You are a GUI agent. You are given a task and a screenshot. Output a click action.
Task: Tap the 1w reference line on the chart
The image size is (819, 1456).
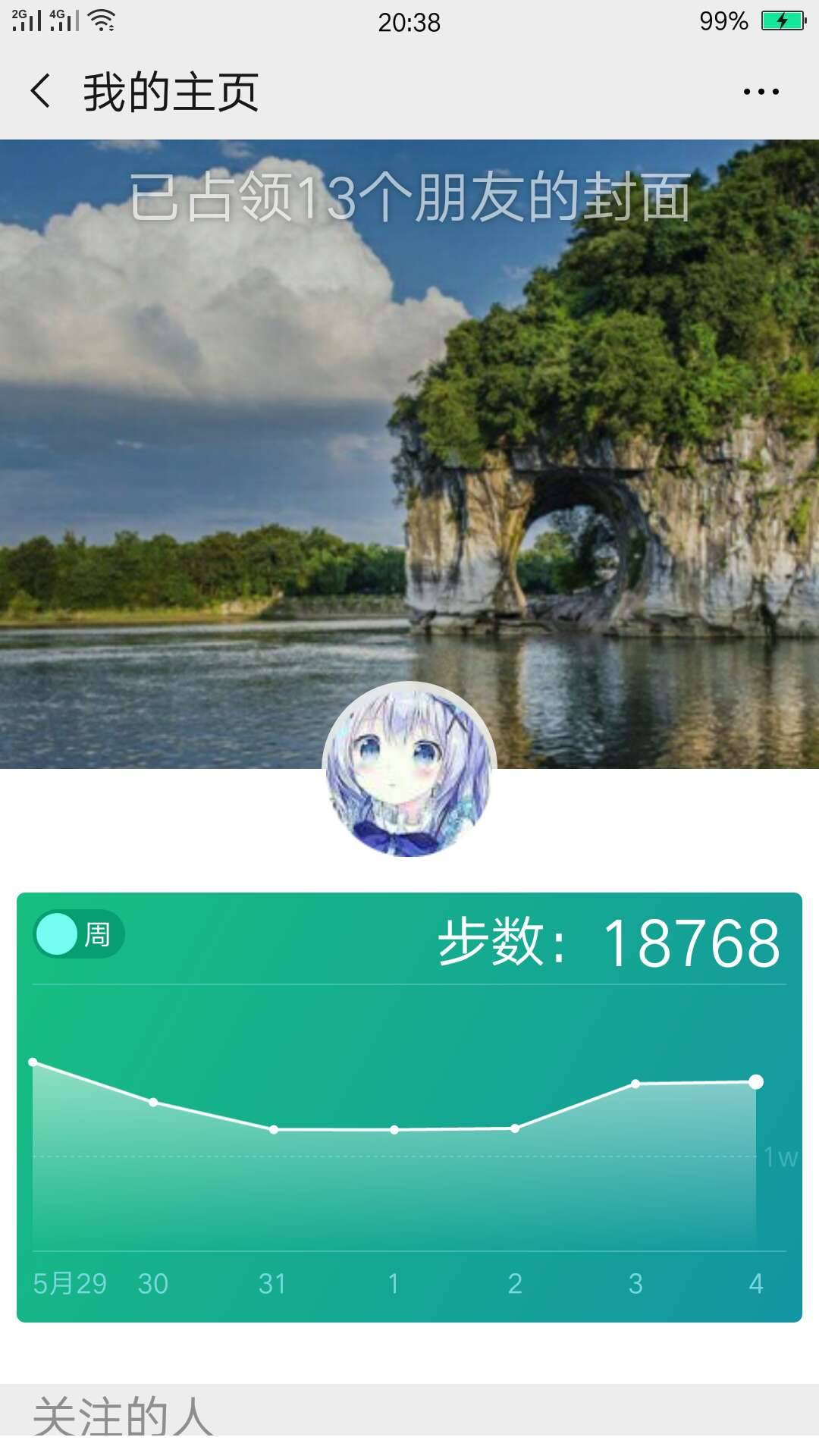[781, 1156]
